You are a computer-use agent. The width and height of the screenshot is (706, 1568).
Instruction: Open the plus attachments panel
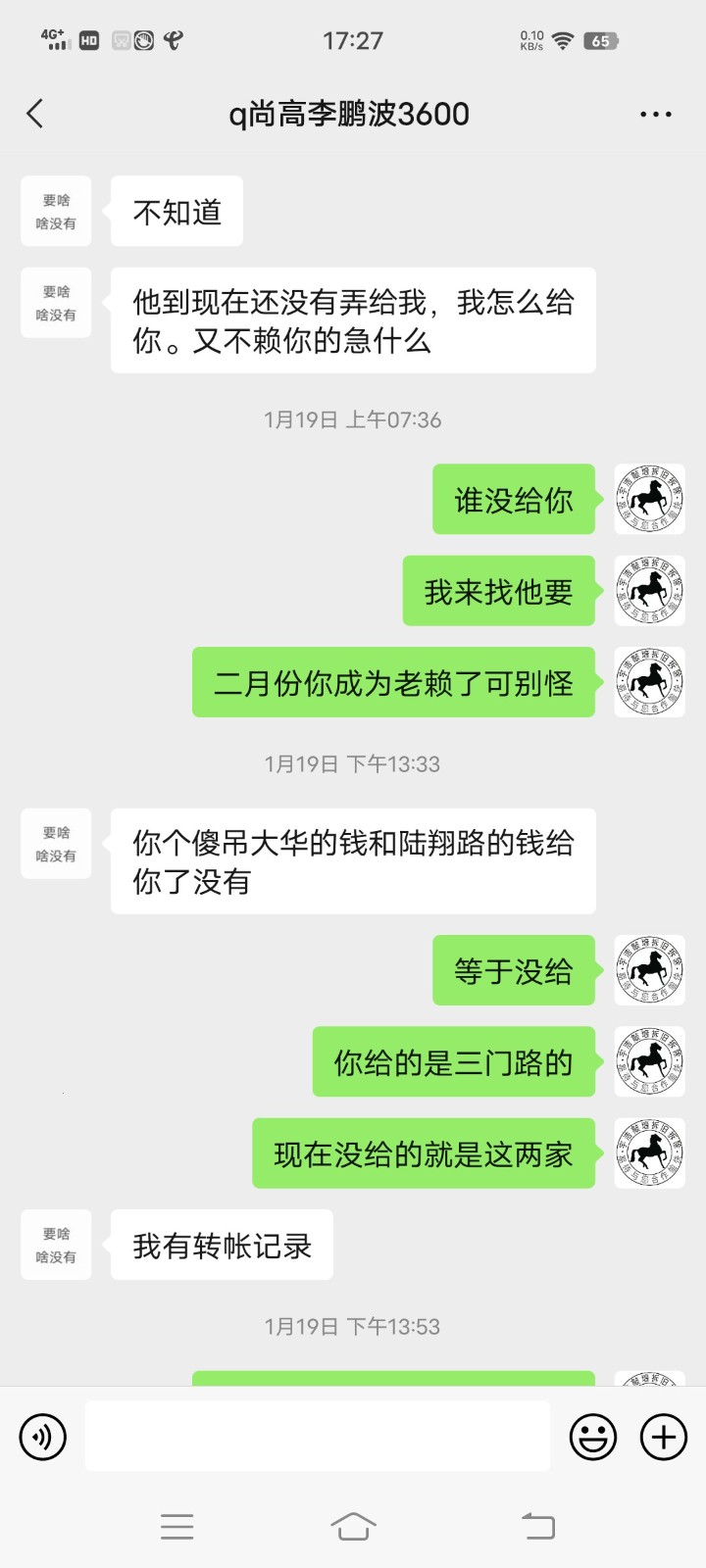[x=664, y=1437]
